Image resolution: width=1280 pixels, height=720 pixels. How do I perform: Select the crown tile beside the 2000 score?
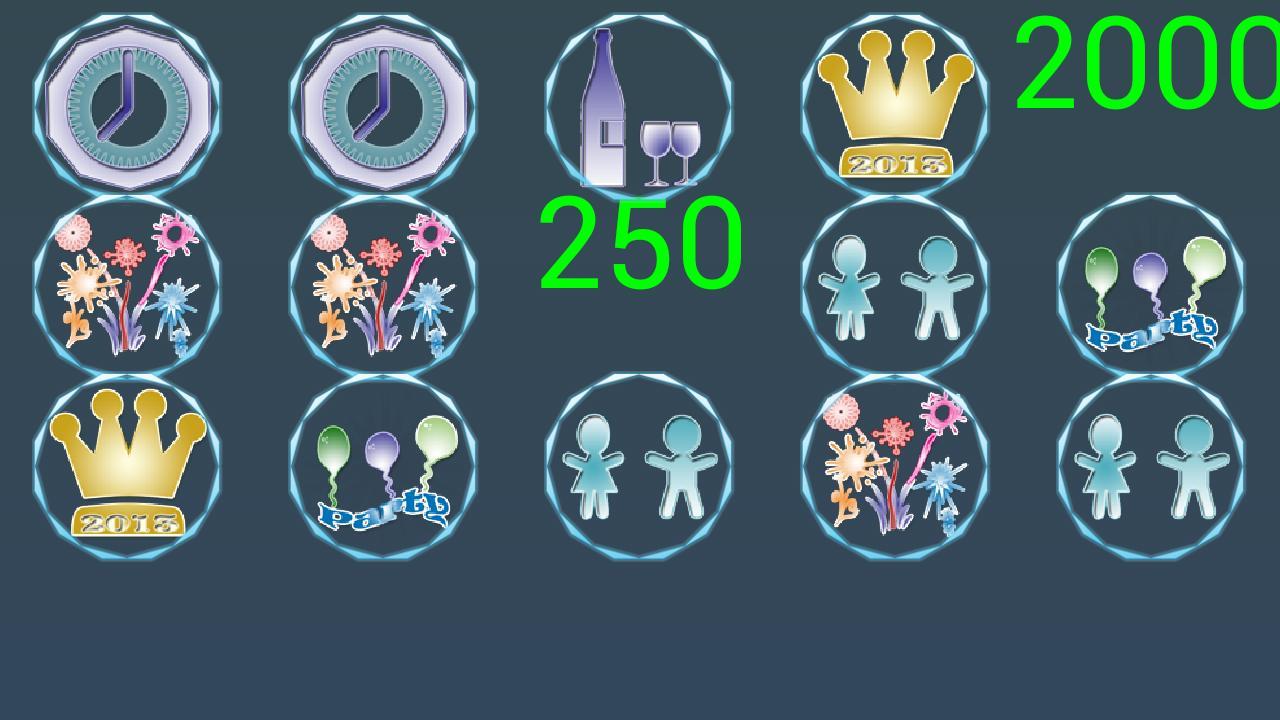click(x=895, y=105)
